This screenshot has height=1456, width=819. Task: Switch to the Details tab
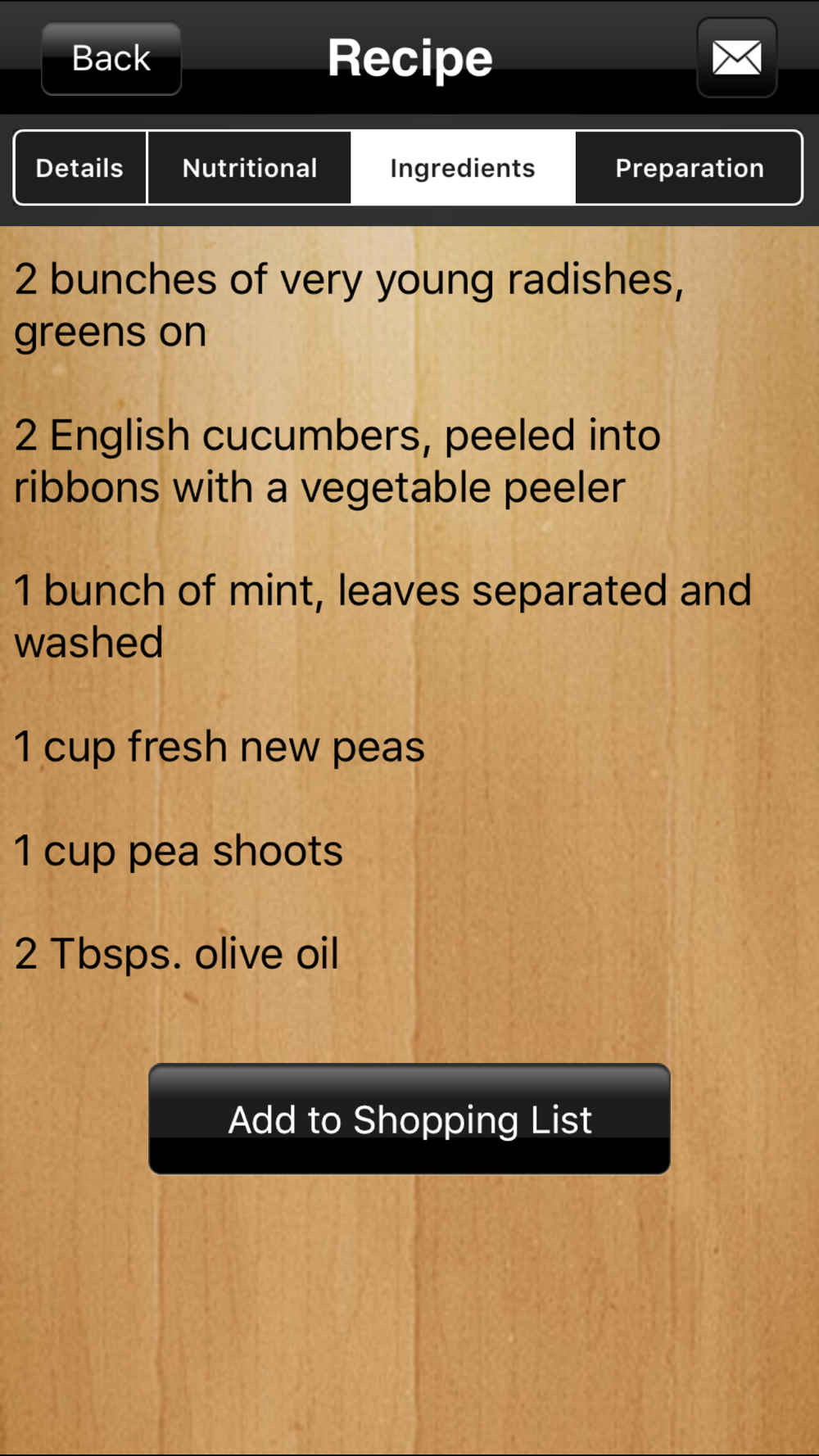80,168
